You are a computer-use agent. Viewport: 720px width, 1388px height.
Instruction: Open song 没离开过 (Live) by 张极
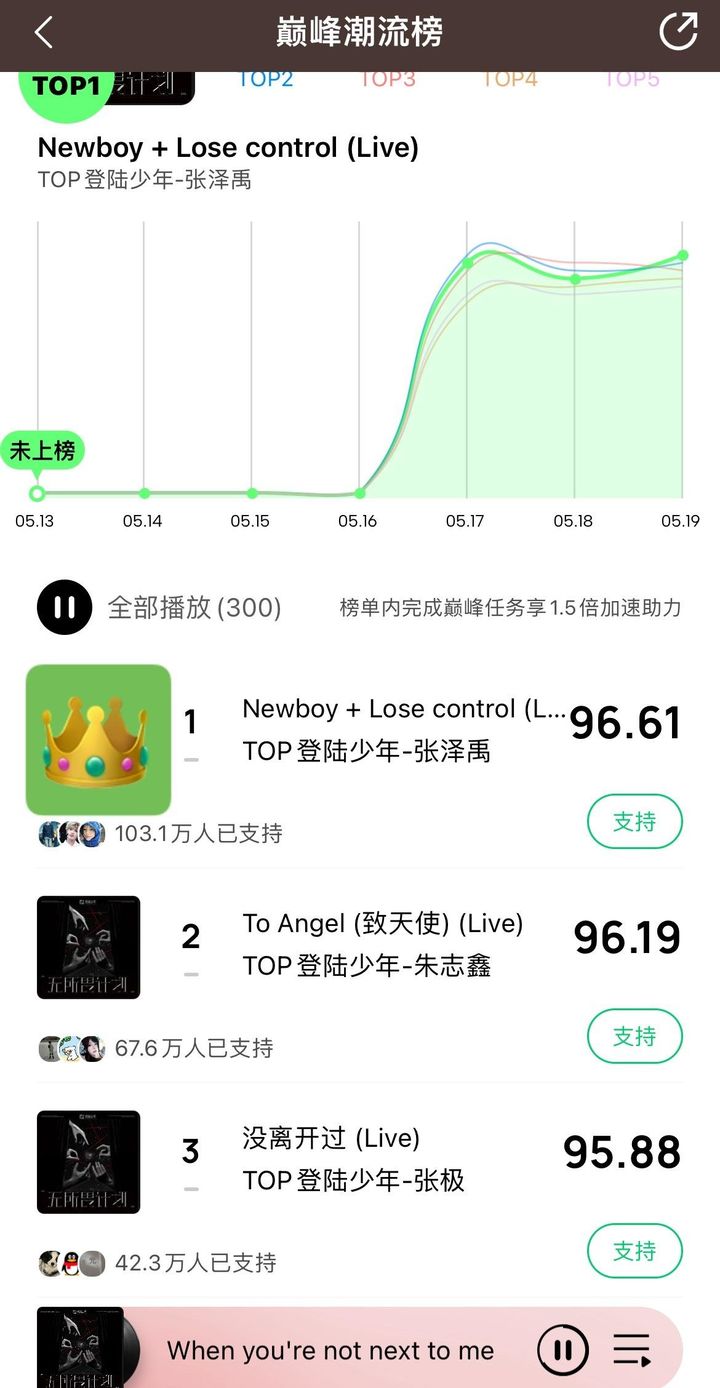331,1138
